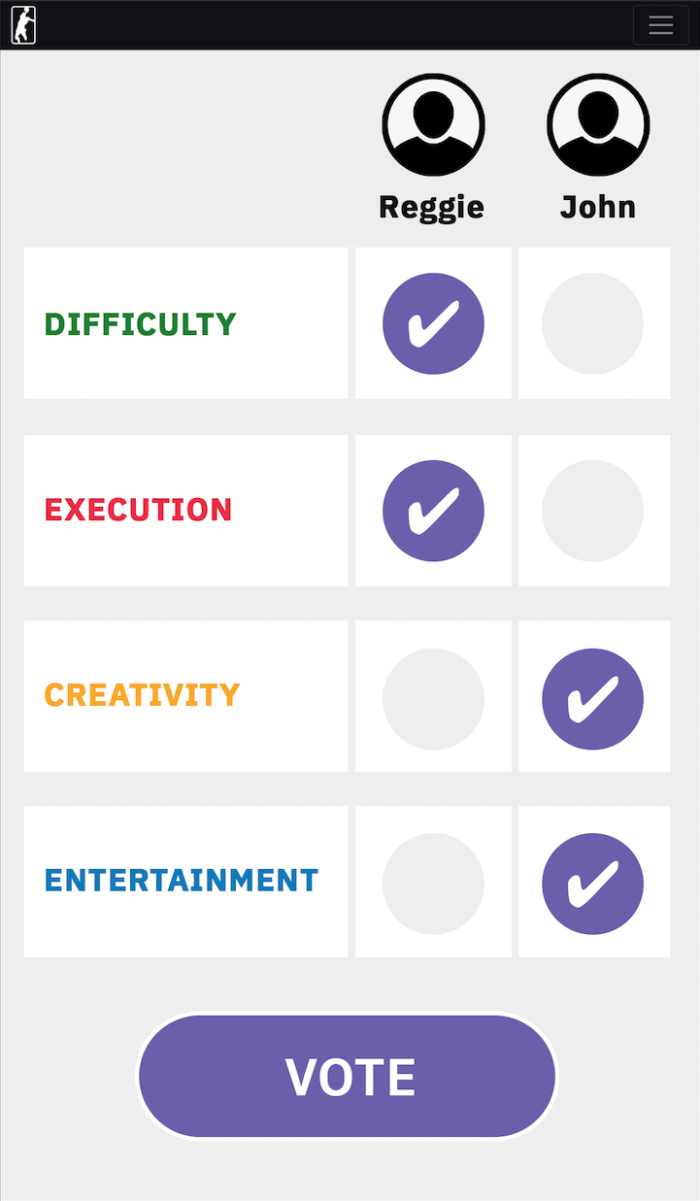The height and width of the screenshot is (1201, 700).
Task: Choose John for Execution
Action: (593, 510)
